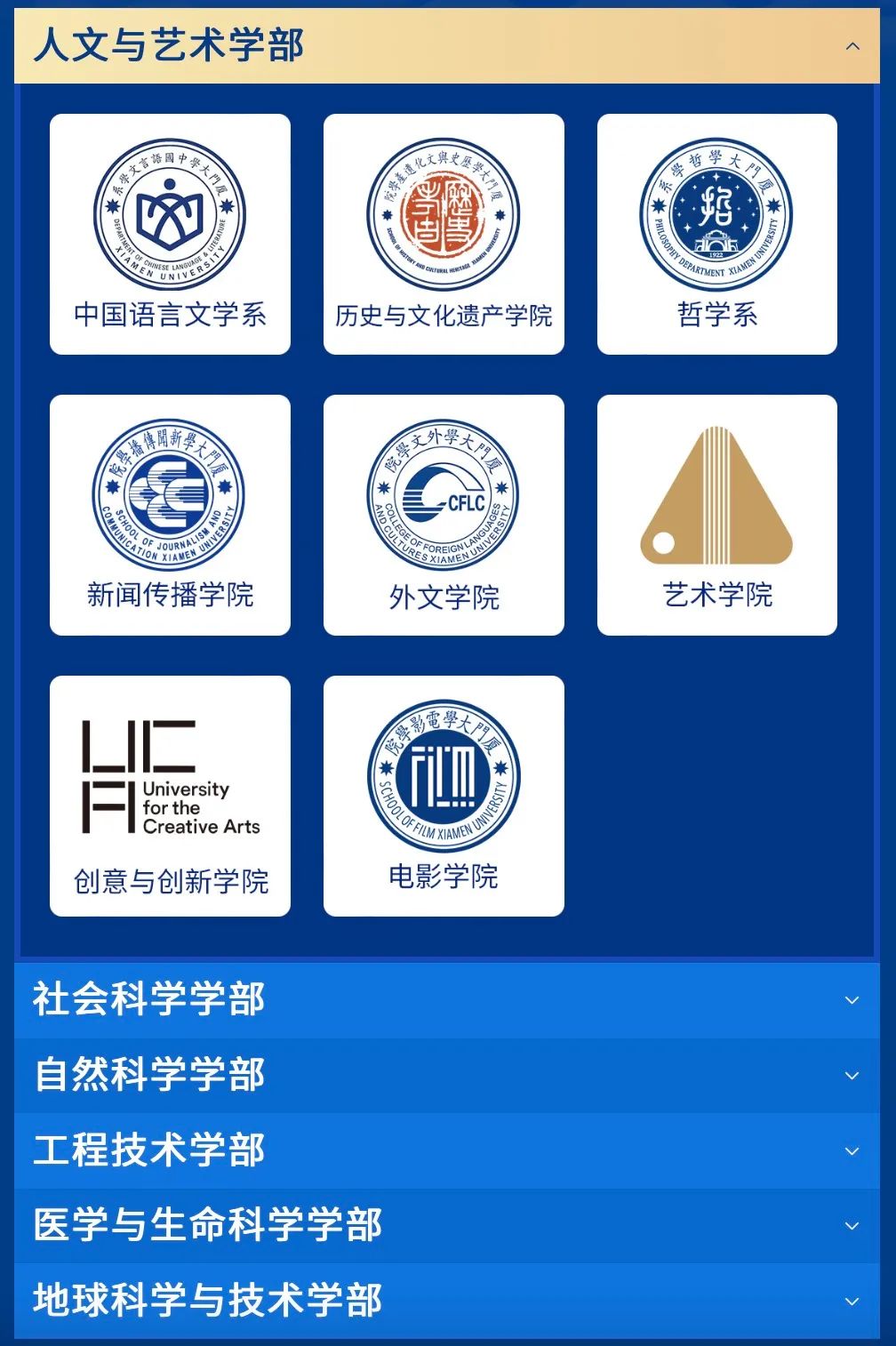
Task: Choose 外文学院 from the grid
Action: coord(444,515)
